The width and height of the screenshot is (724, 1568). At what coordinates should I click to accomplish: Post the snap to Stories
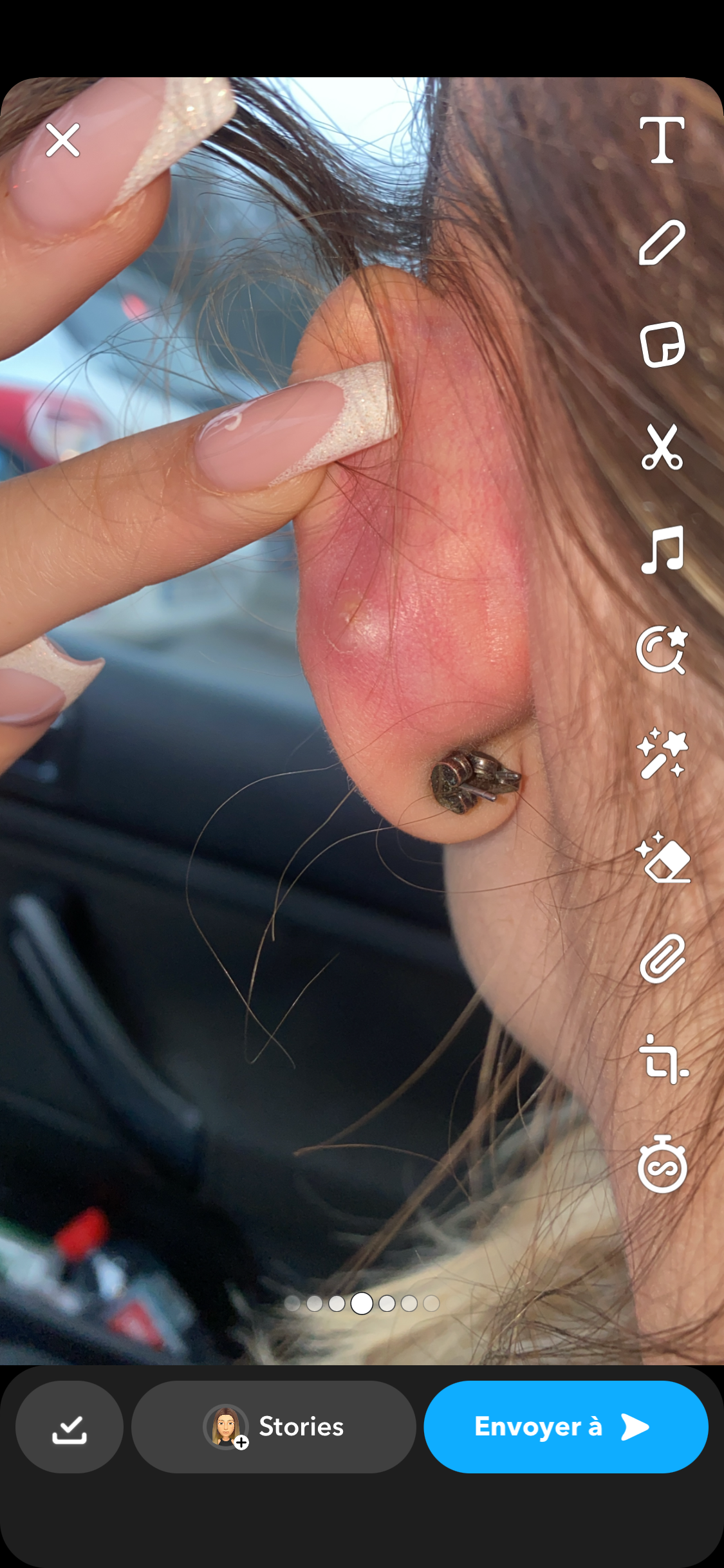(274, 1426)
